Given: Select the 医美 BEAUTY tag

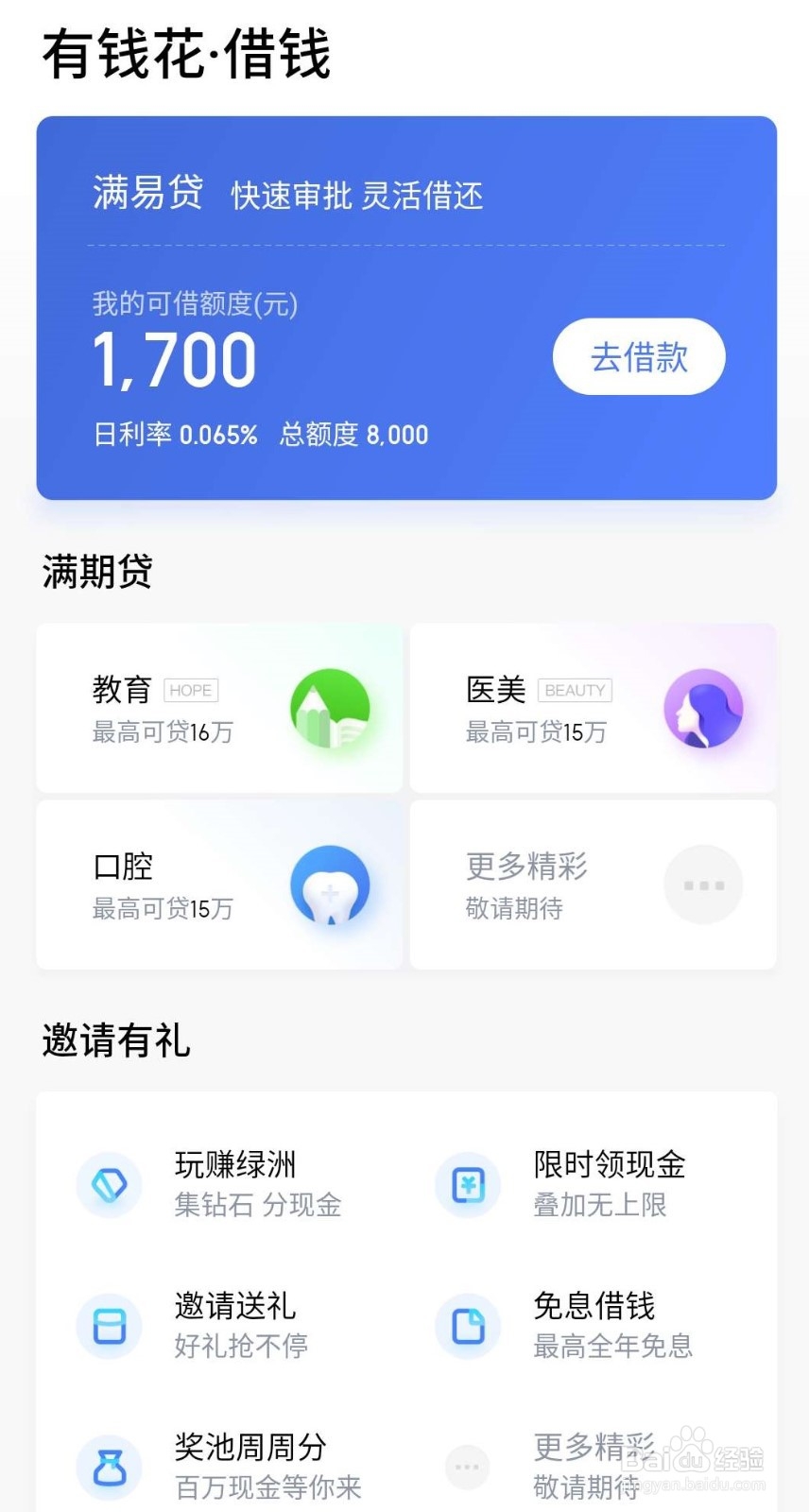Looking at the screenshot, I should tap(575, 691).
